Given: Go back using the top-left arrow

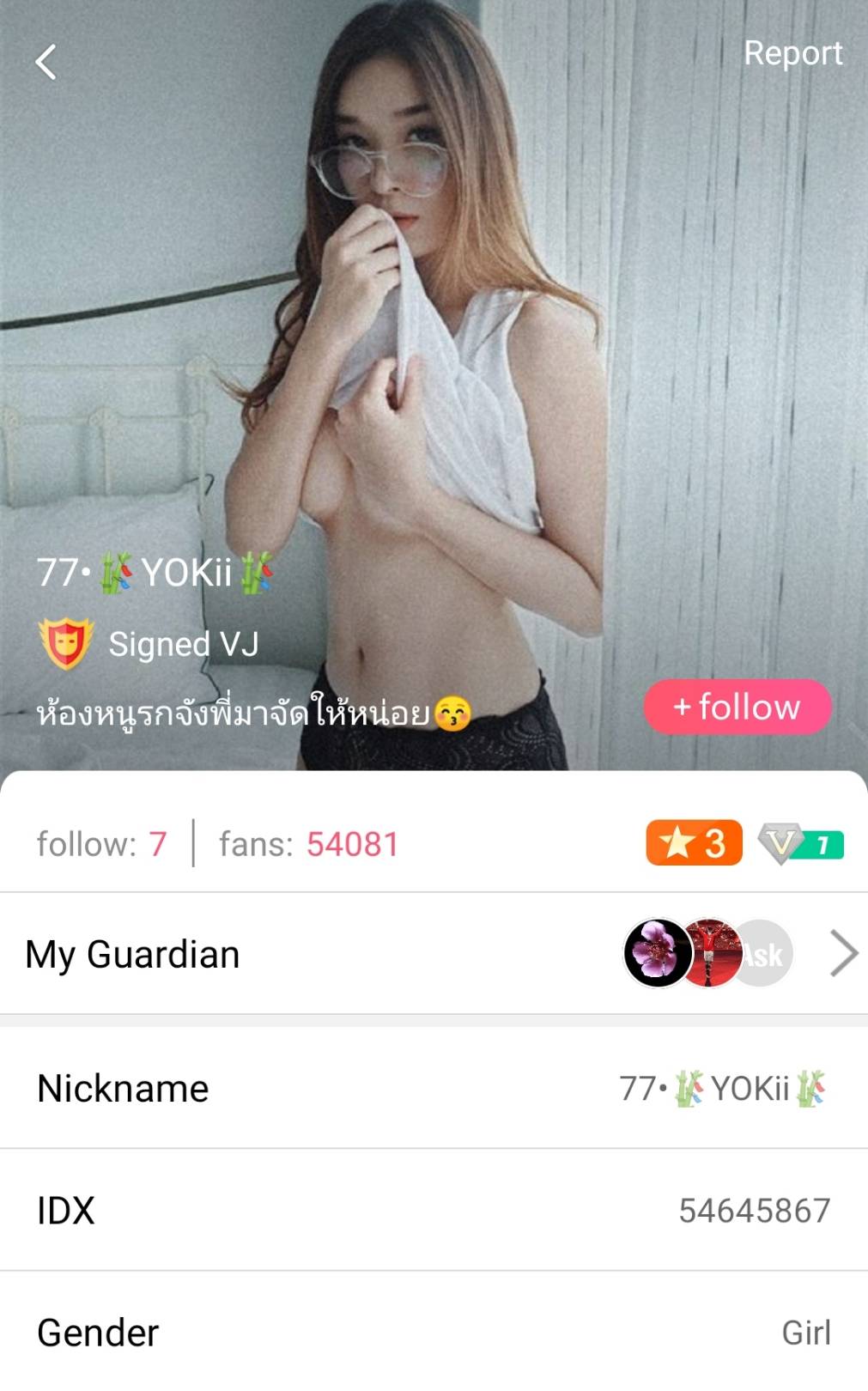Looking at the screenshot, I should point(46,62).
